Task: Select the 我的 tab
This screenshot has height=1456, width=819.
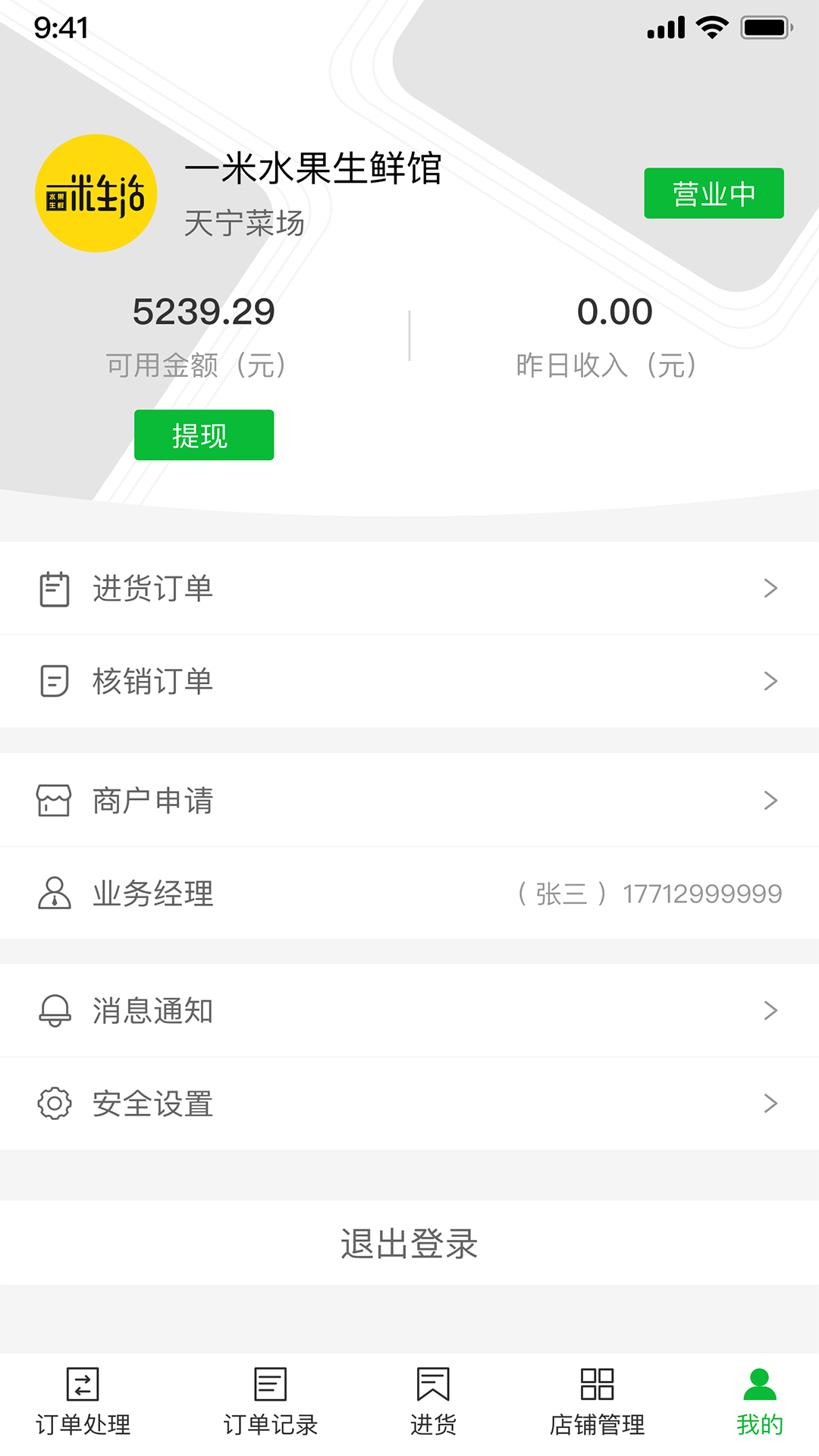Action: pyautogui.click(x=759, y=1403)
